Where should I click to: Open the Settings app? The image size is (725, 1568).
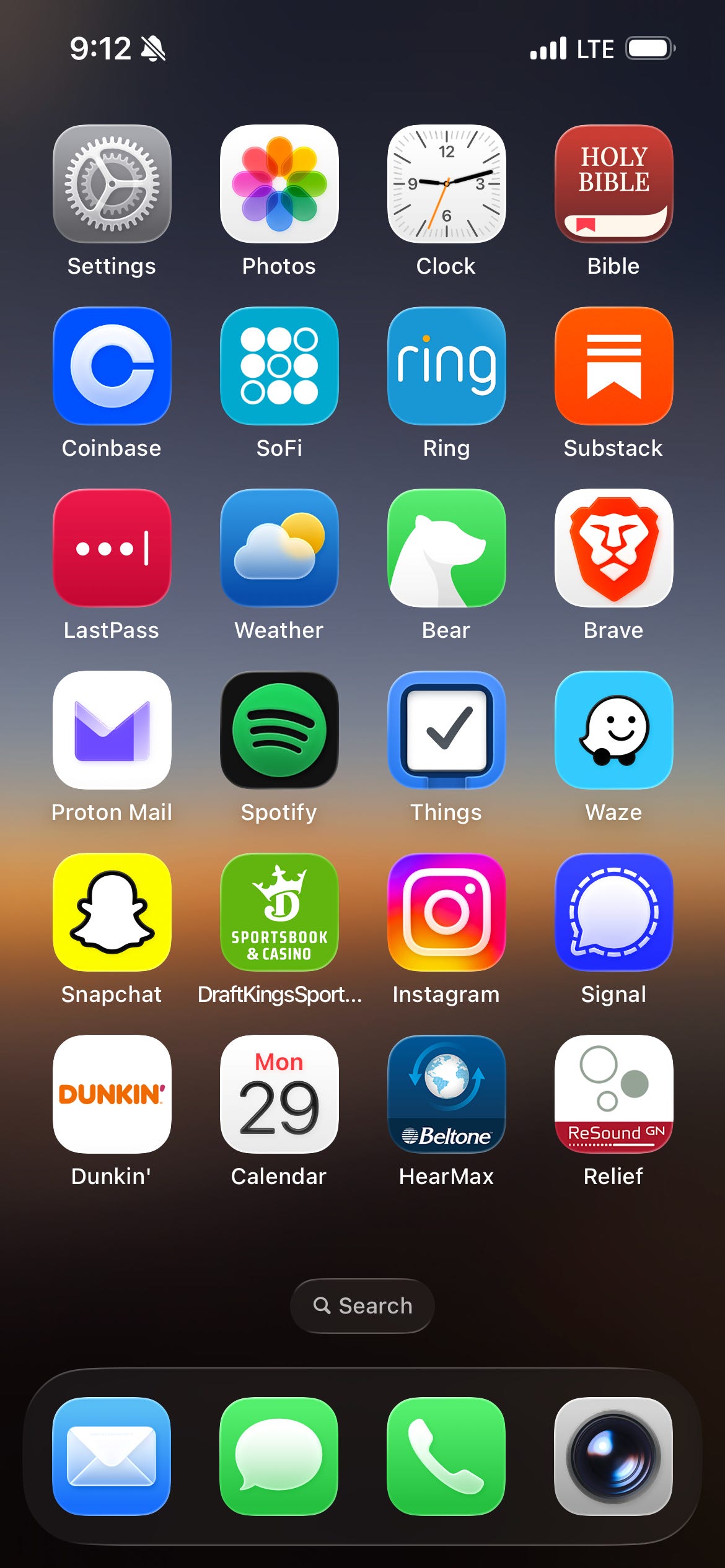pyautogui.click(x=112, y=184)
